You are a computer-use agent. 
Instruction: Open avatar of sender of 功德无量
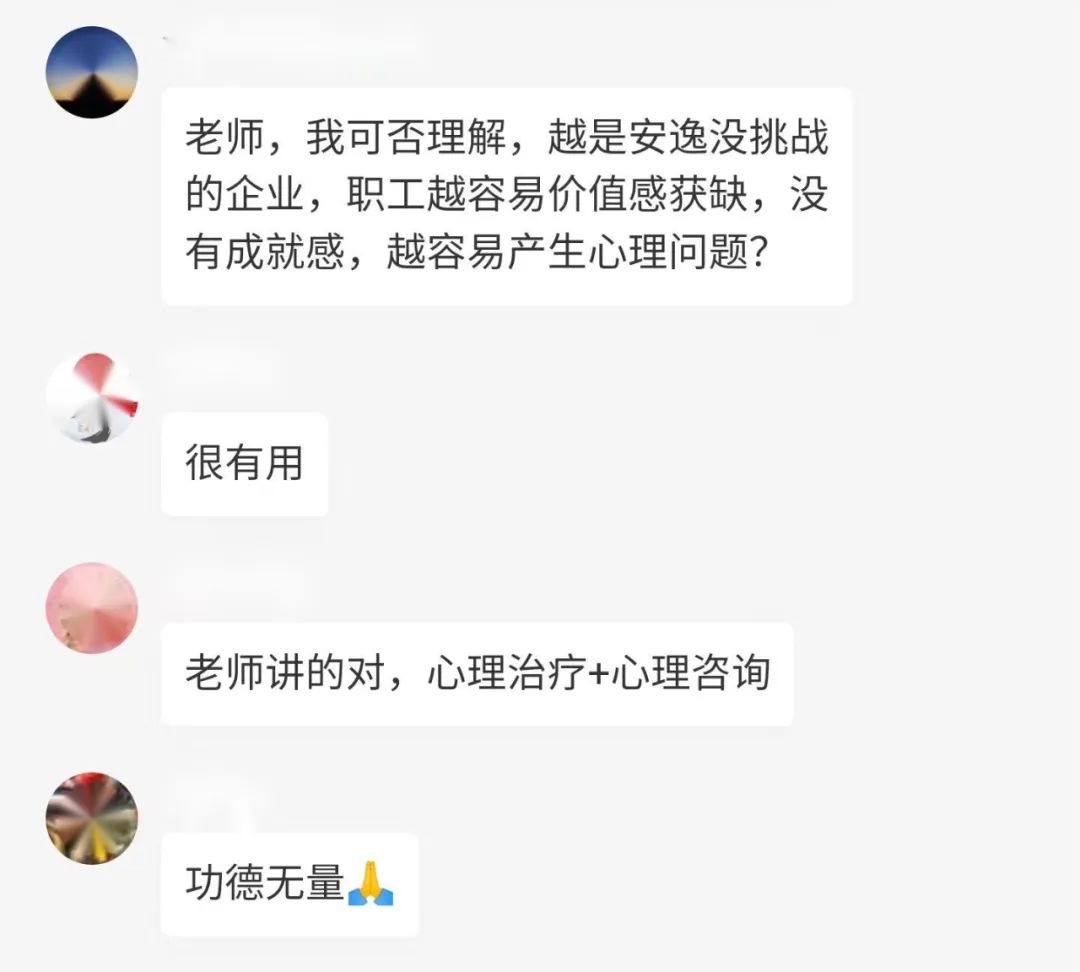click(92, 818)
